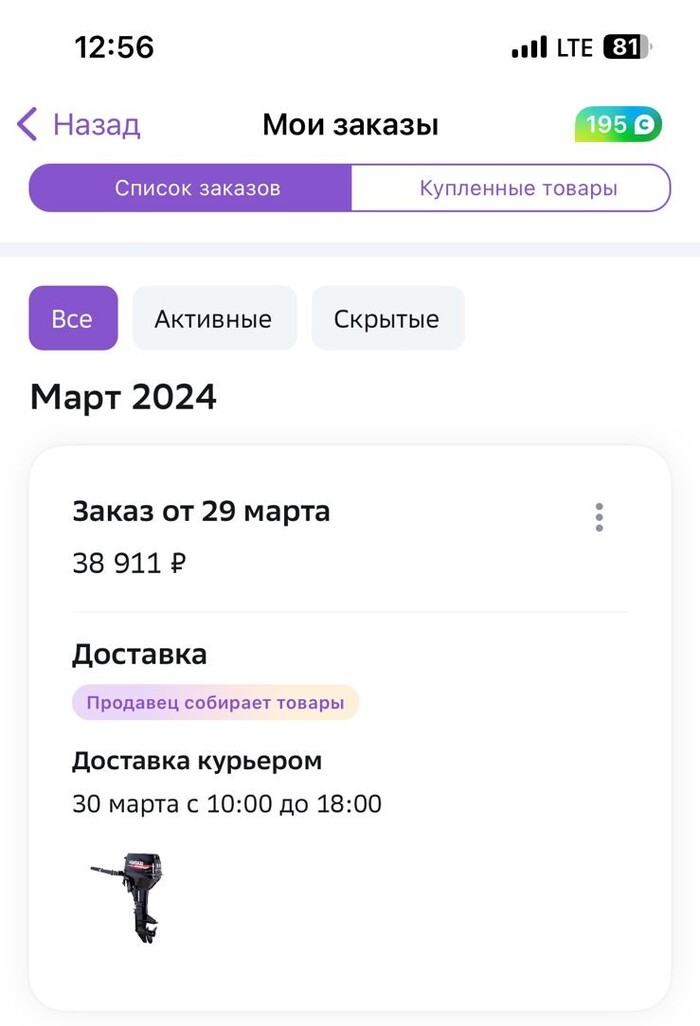Open the 195 bonus points badge
This screenshot has height=1026, width=700.
coord(617,125)
